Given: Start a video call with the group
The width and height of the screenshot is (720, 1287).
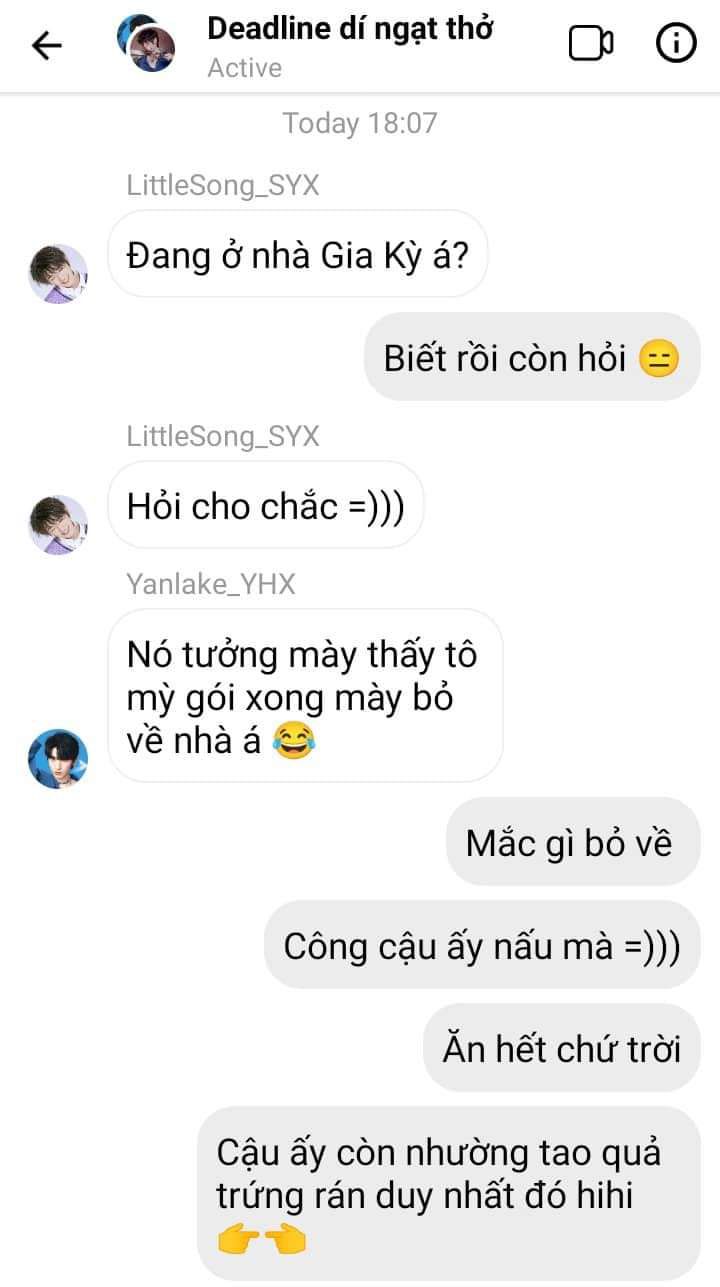Looking at the screenshot, I should 590,44.
